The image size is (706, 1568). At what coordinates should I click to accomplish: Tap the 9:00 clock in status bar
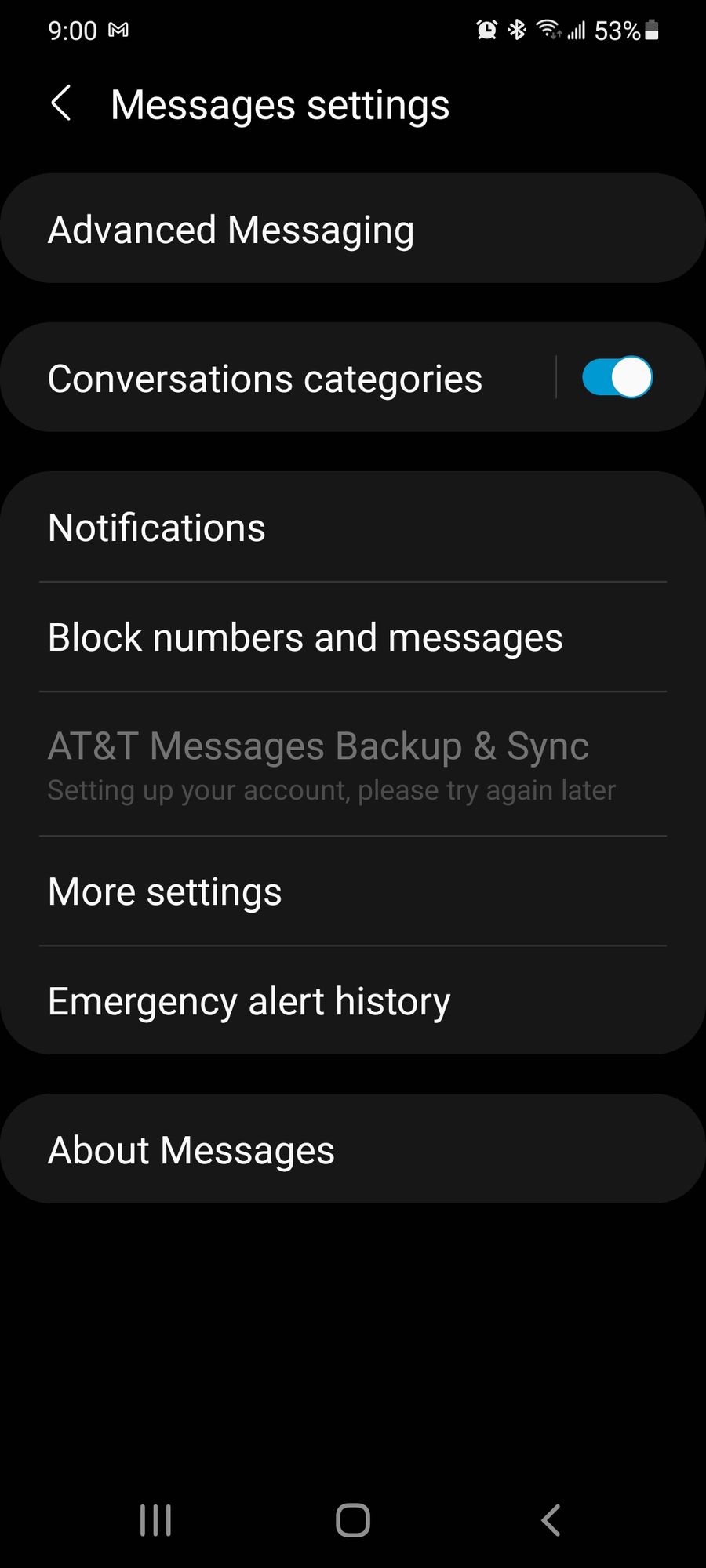pyautogui.click(x=75, y=30)
